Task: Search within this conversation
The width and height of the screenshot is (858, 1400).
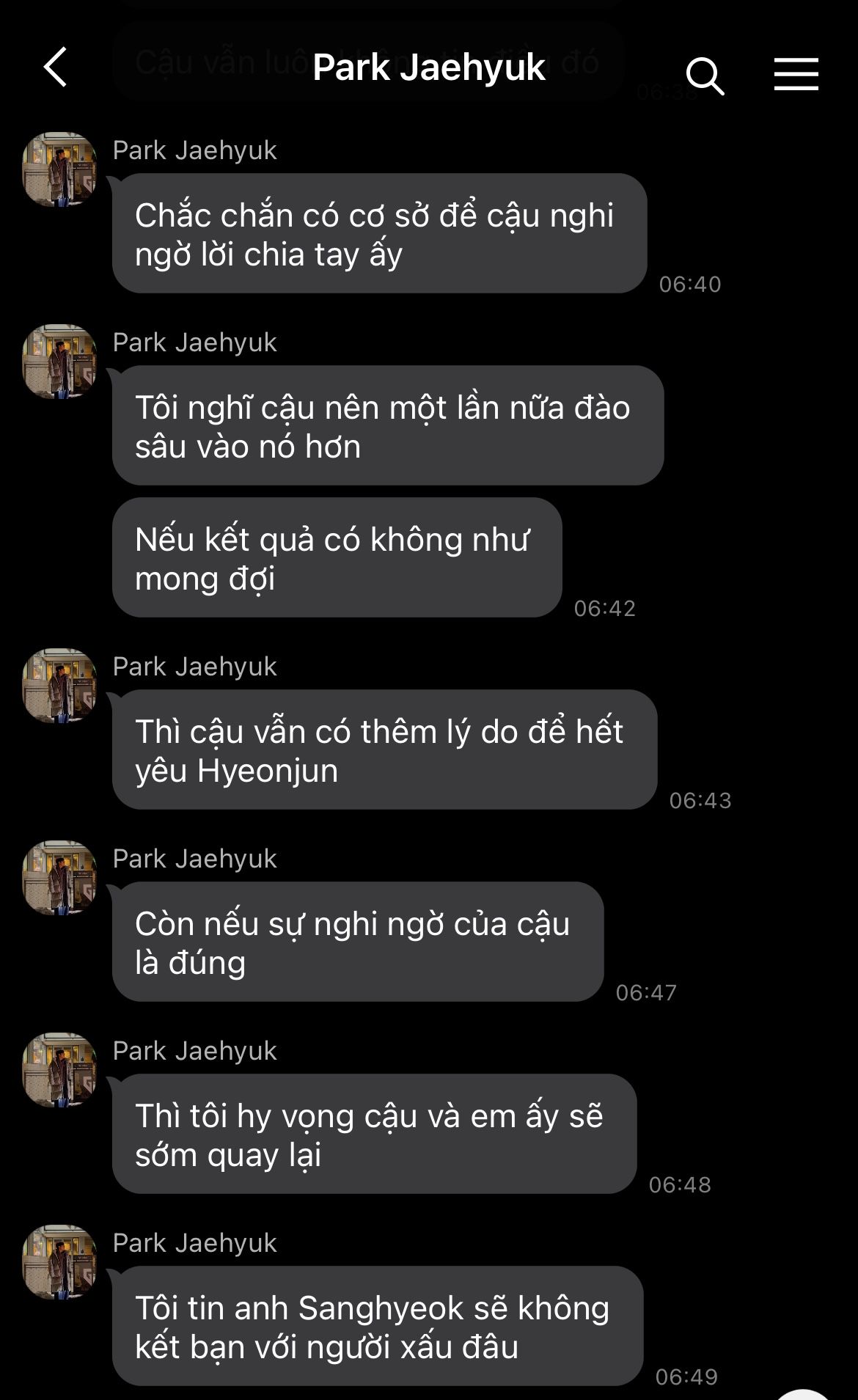Action: (705, 75)
